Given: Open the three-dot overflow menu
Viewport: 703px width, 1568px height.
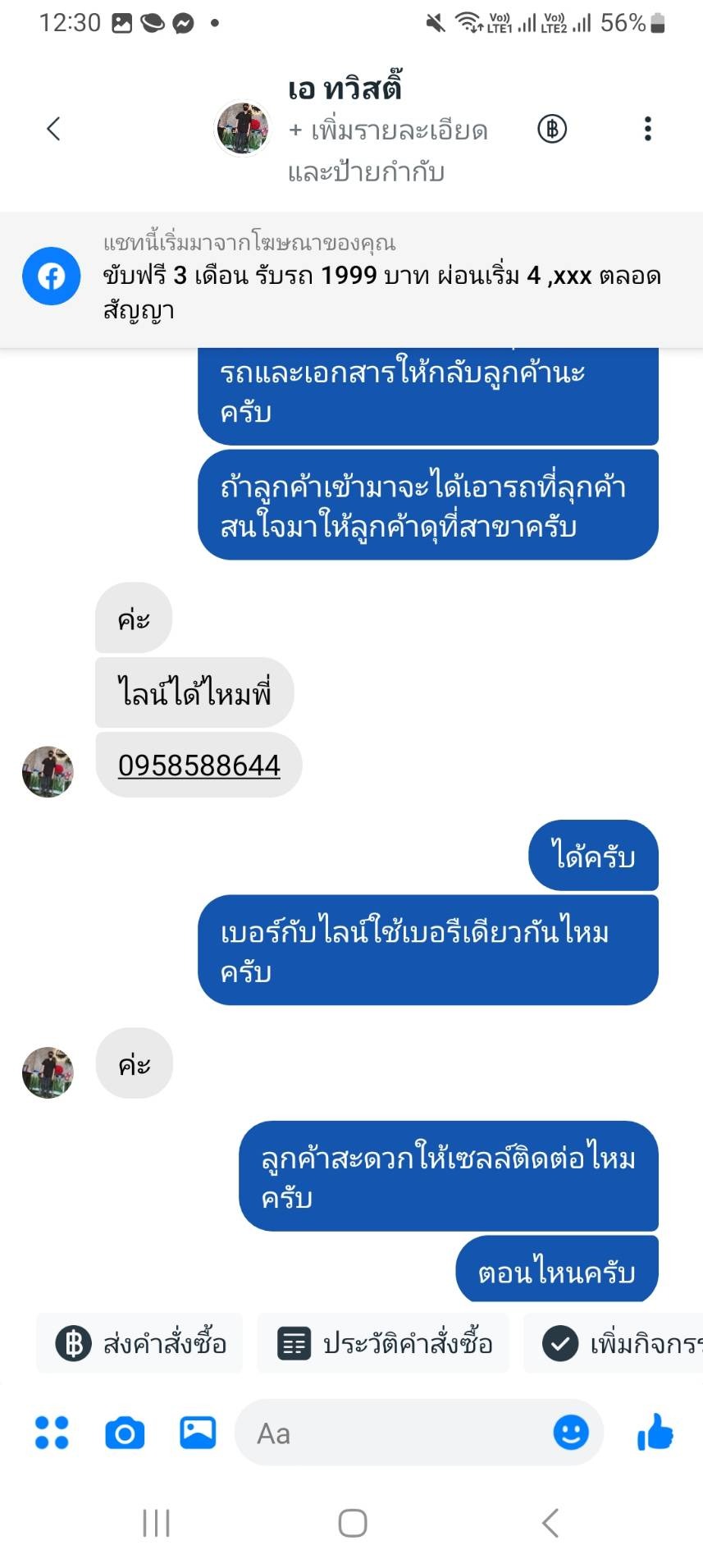Looking at the screenshot, I should [647, 129].
